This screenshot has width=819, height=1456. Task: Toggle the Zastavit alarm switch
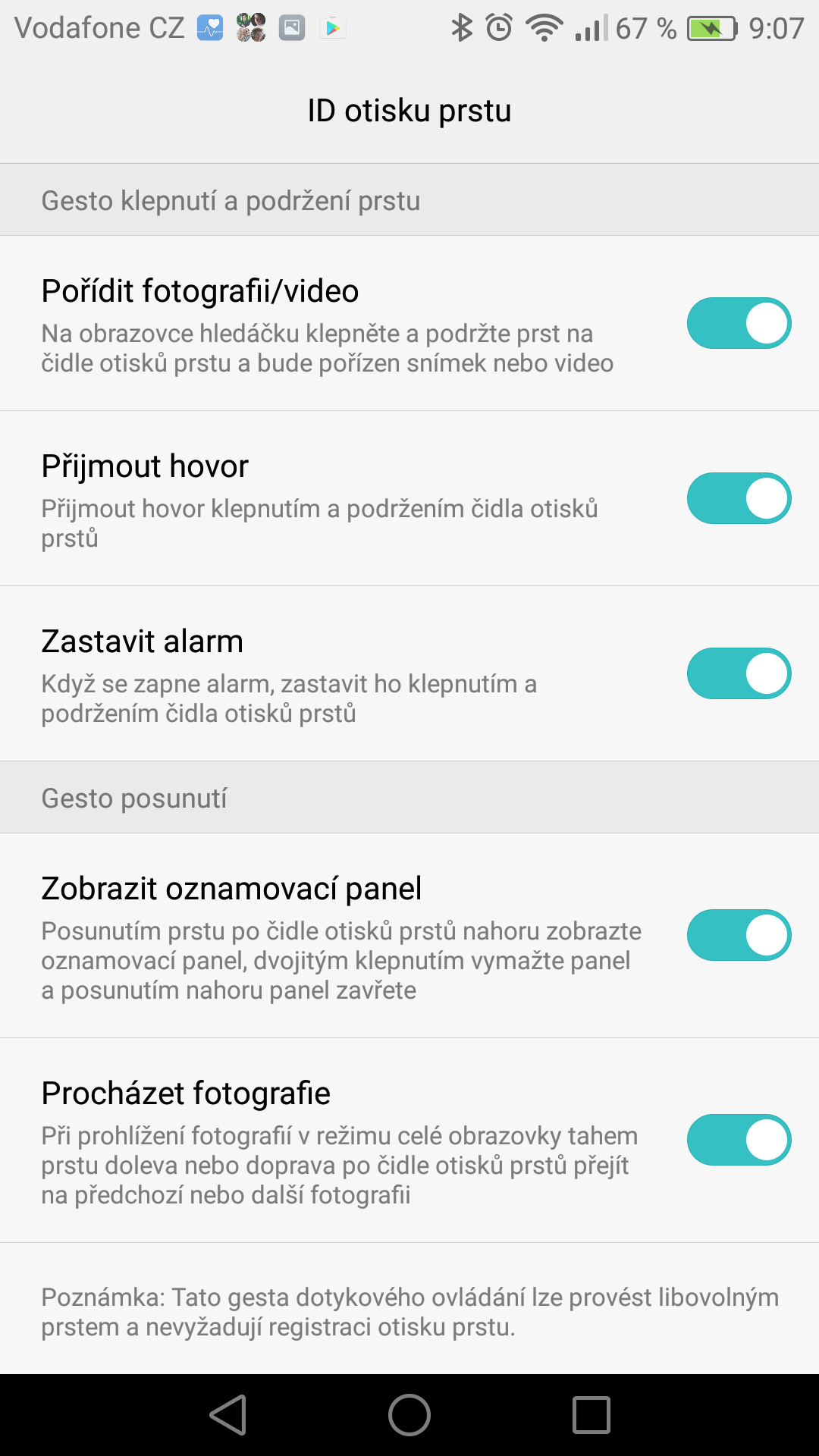pyautogui.click(x=739, y=673)
